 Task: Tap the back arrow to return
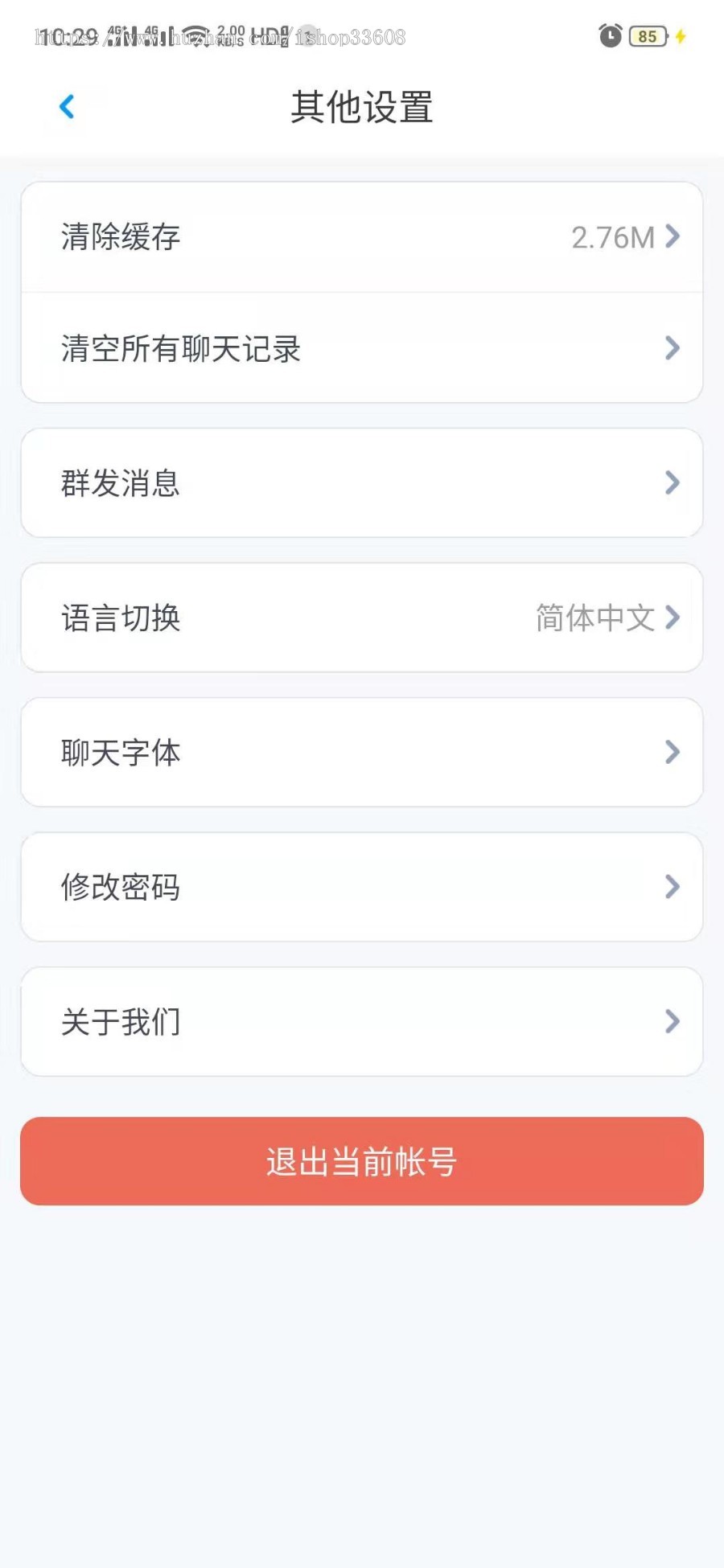(68, 105)
